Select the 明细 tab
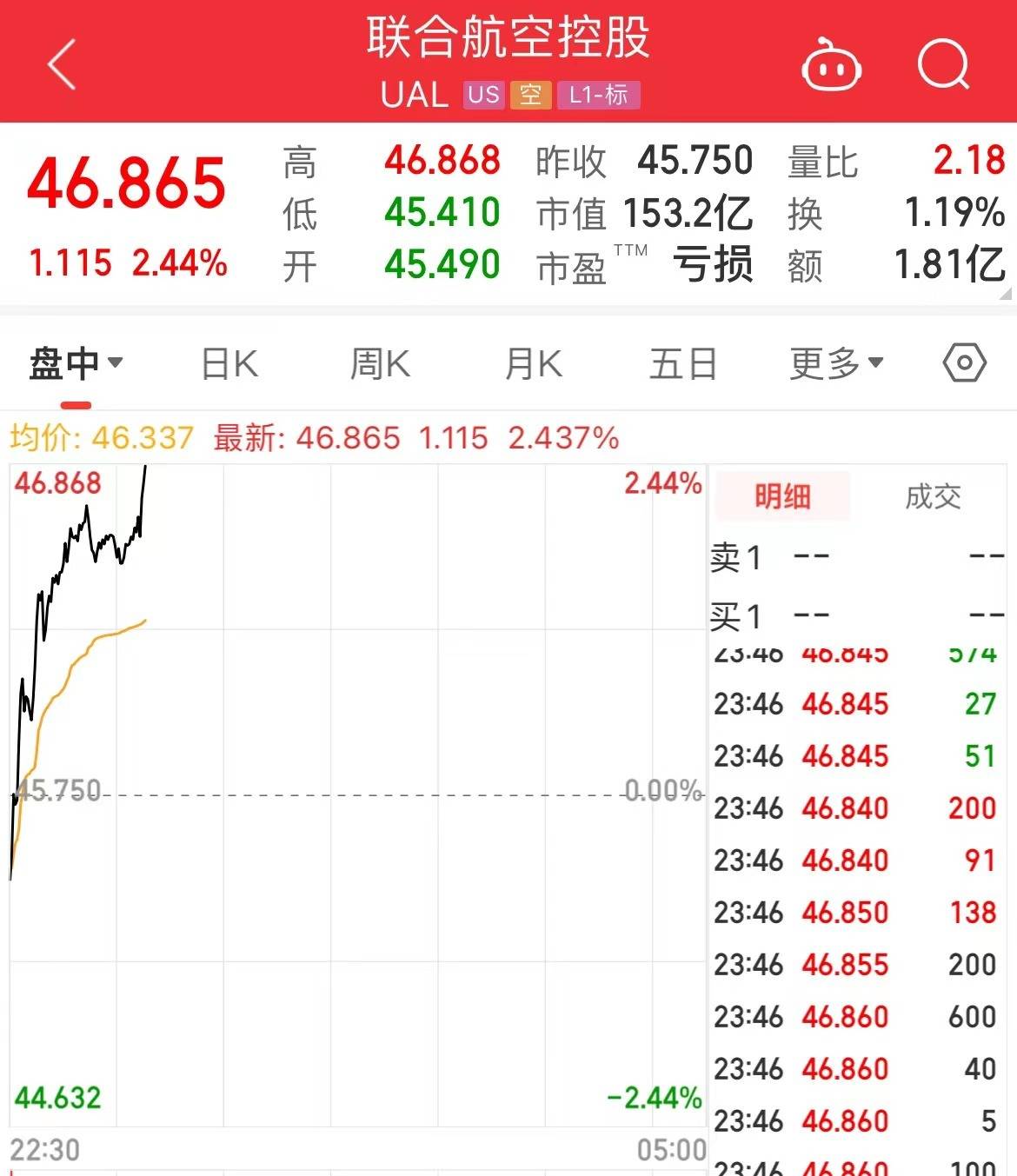 (x=782, y=497)
